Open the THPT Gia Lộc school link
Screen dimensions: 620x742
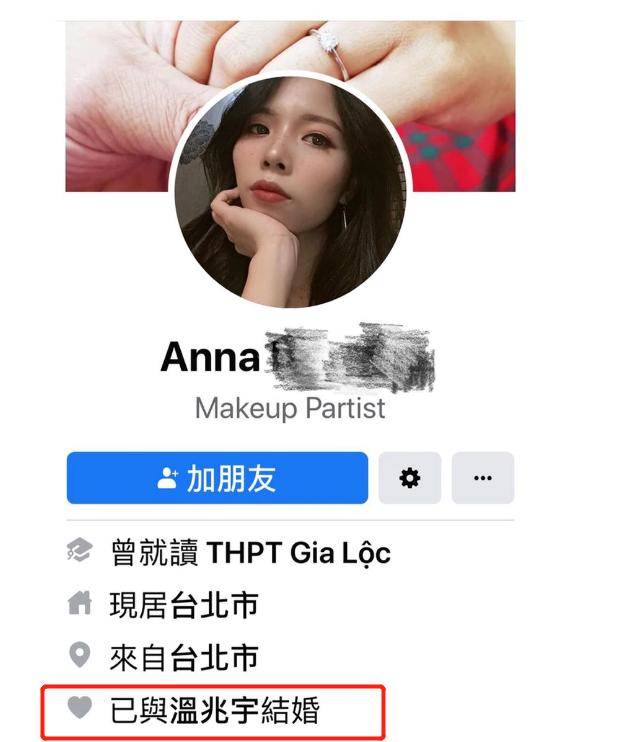pyautogui.click(x=298, y=552)
